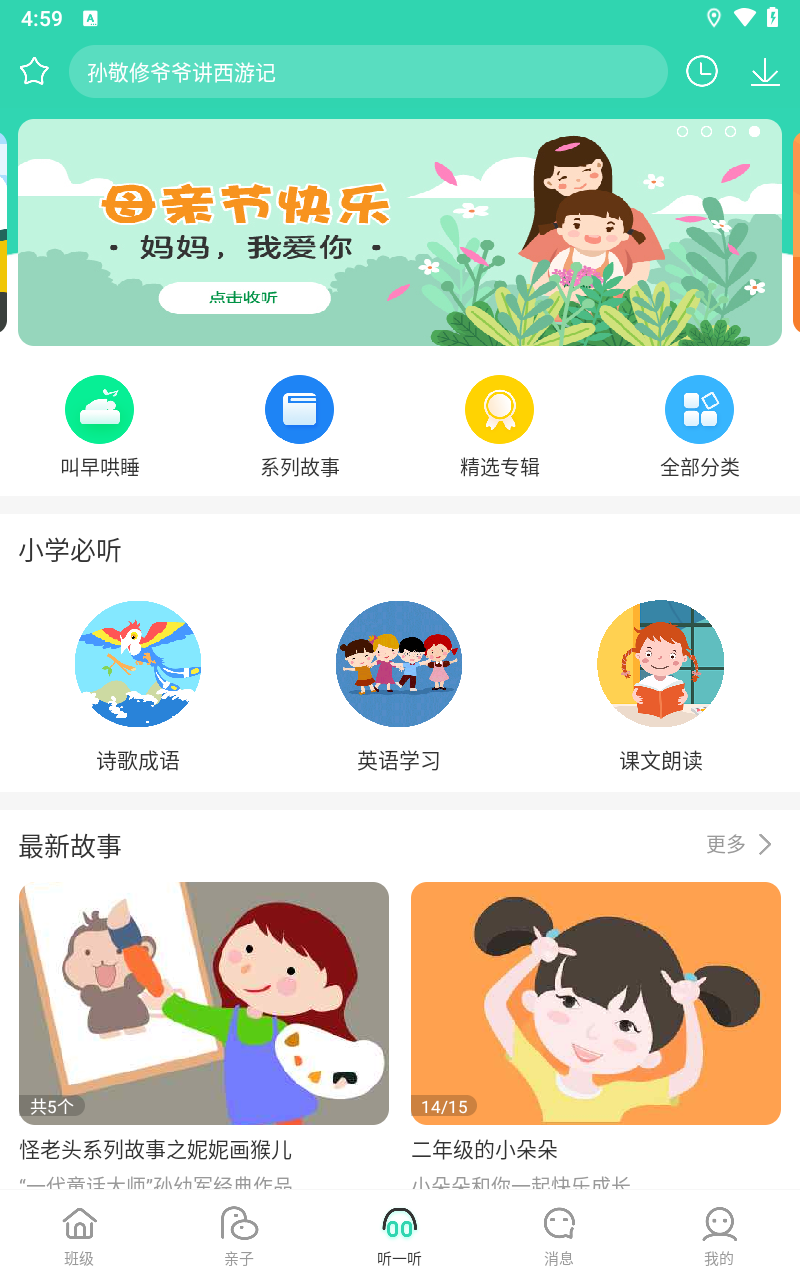Open favorites star icon

[x=34, y=71]
